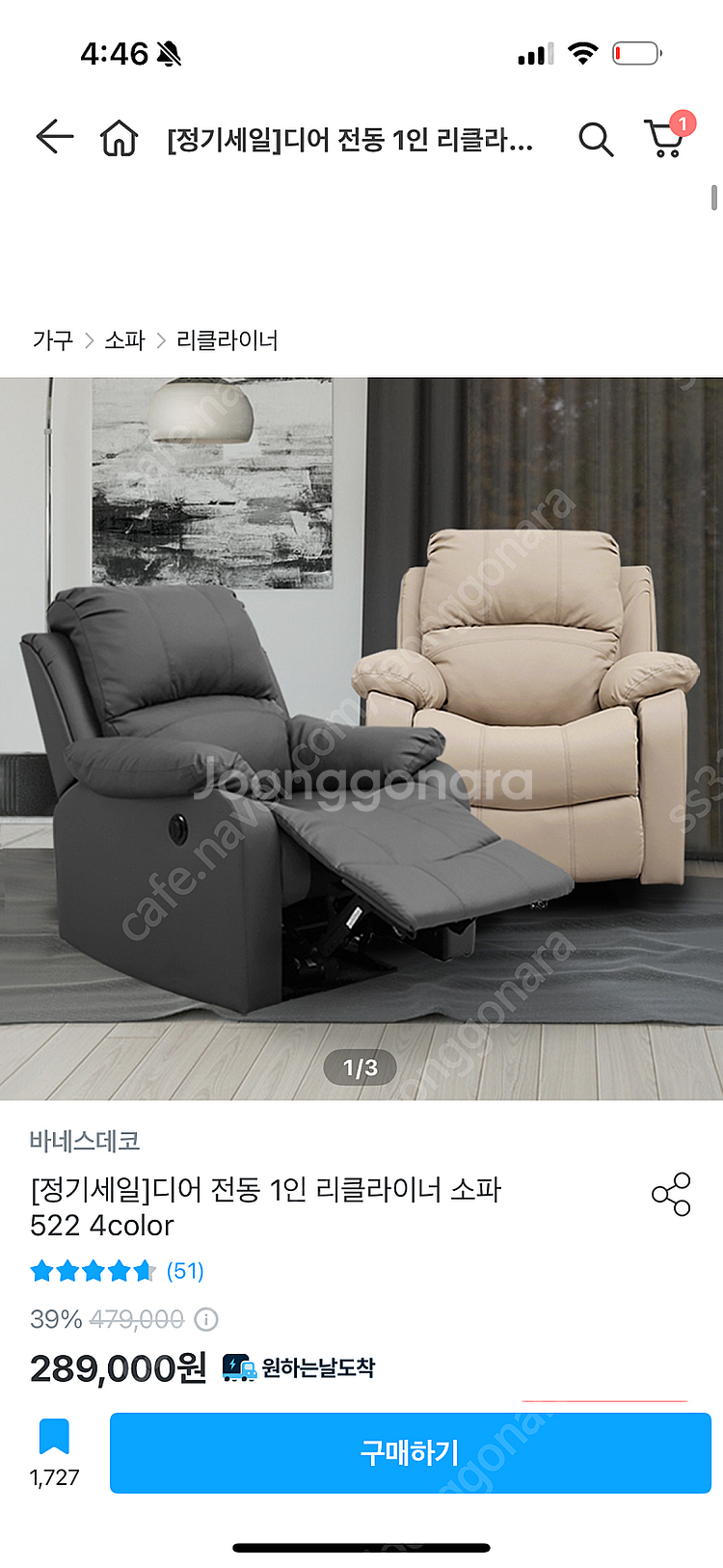
Task: Go back using the arrow
Action: point(55,138)
